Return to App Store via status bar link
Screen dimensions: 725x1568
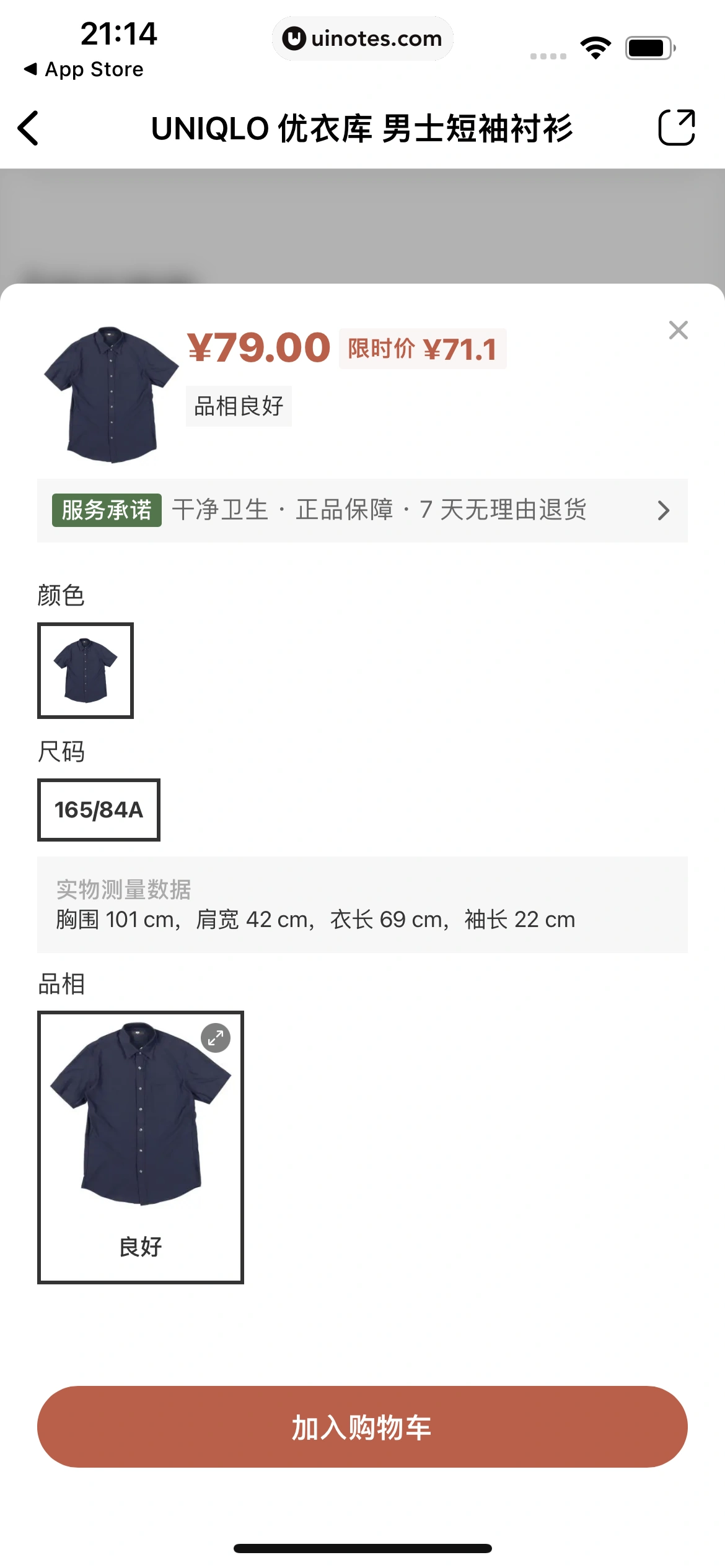(x=84, y=69)
